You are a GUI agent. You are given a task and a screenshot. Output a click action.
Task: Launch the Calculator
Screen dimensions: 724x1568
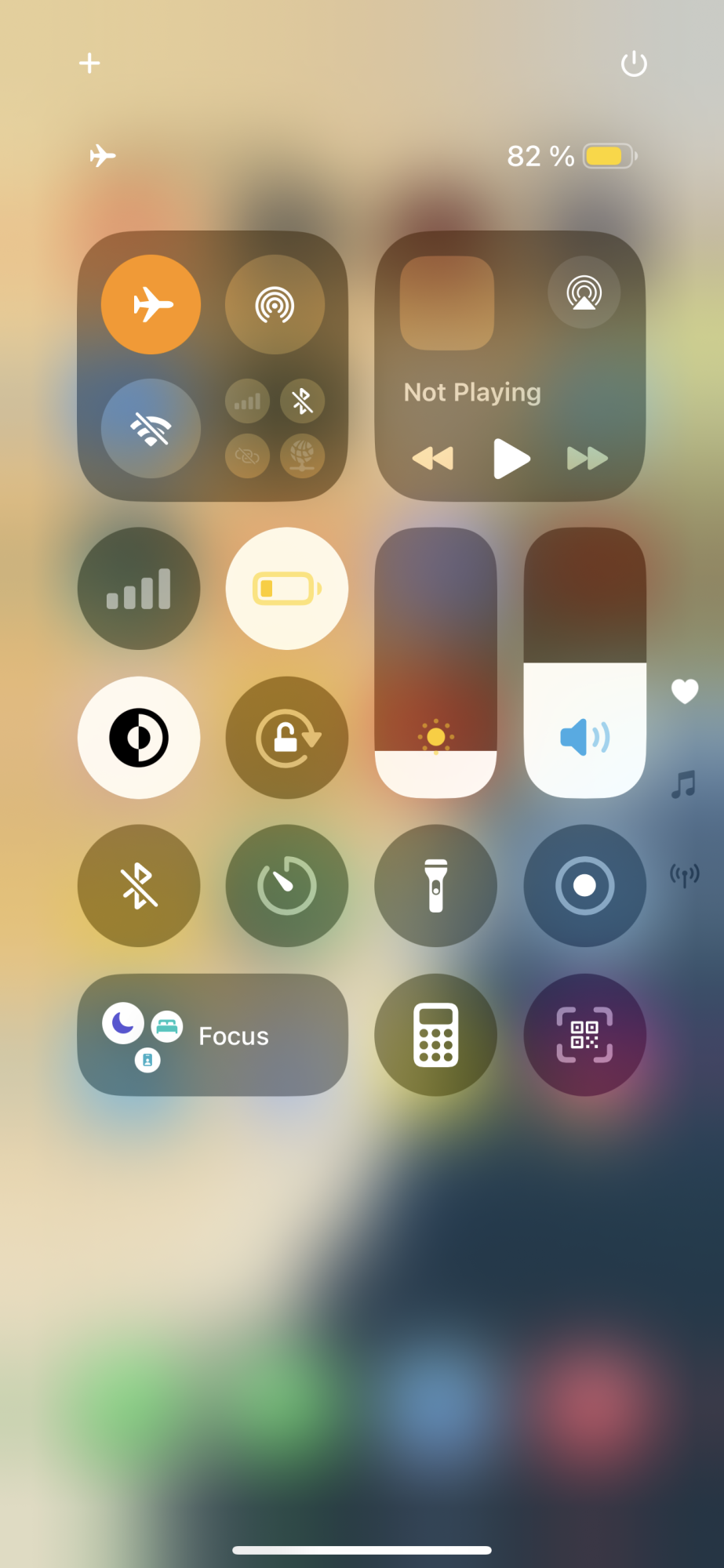pos(435,1035)
